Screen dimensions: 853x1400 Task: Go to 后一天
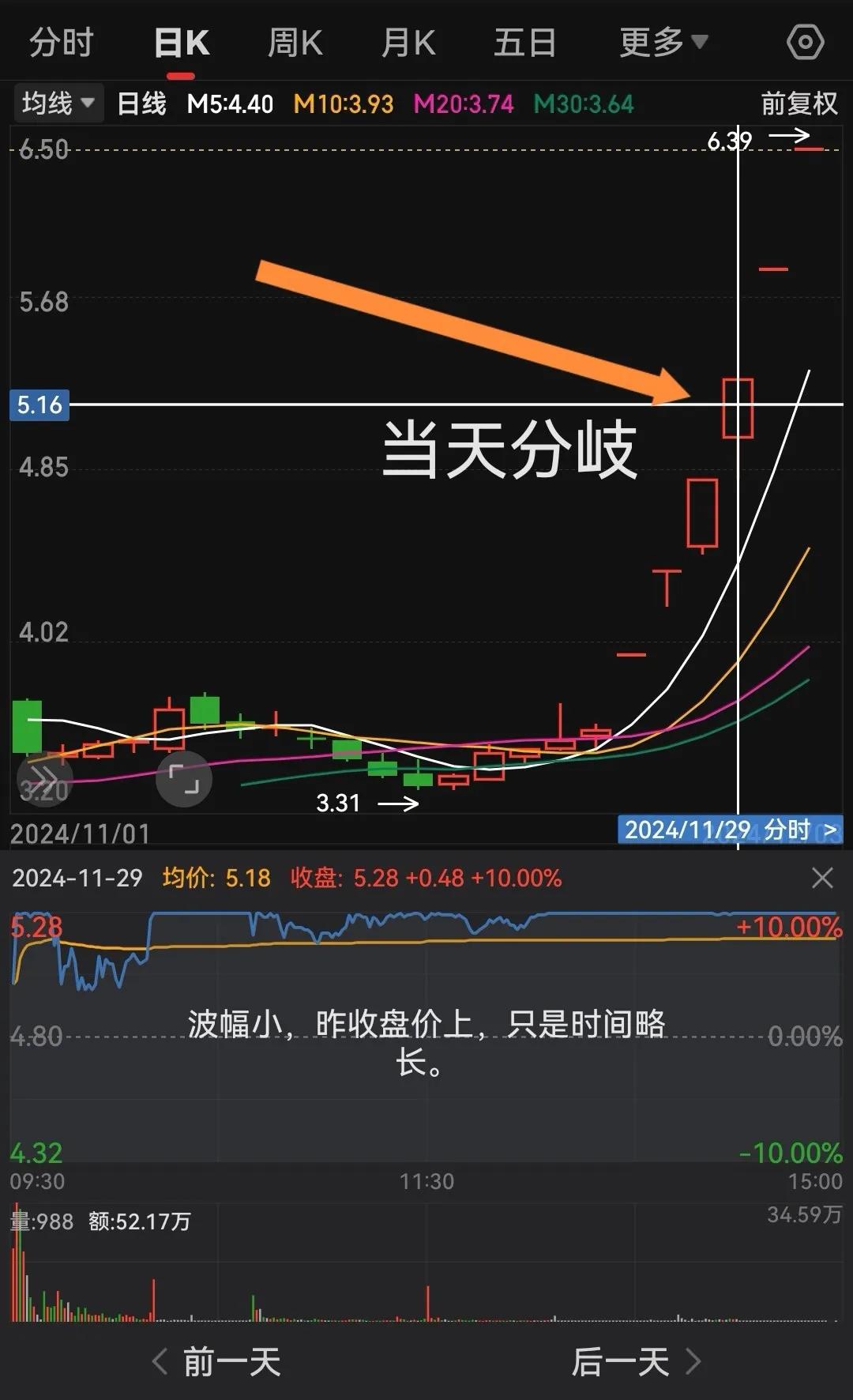(637, 1362)
